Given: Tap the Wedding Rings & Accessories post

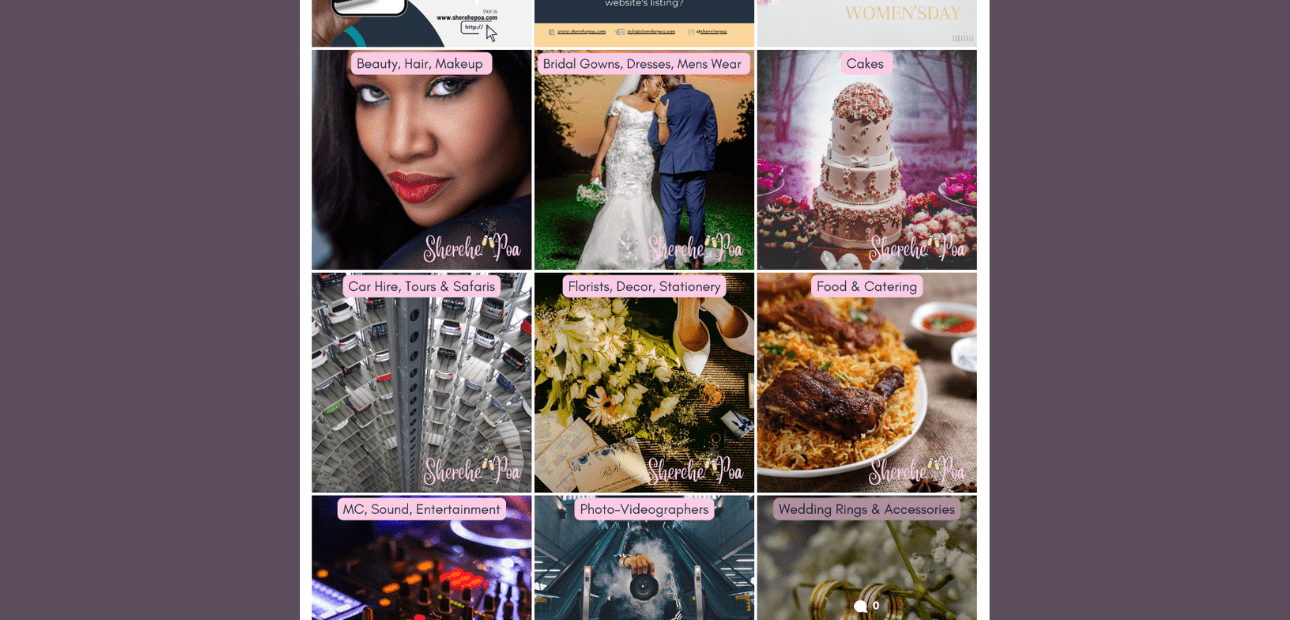Looking at the screenshot, I should 866,560.
